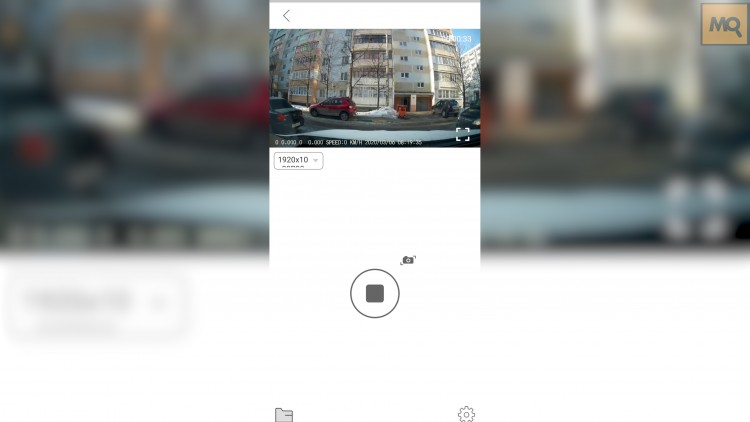Open the settings gear

click(466, 414)
